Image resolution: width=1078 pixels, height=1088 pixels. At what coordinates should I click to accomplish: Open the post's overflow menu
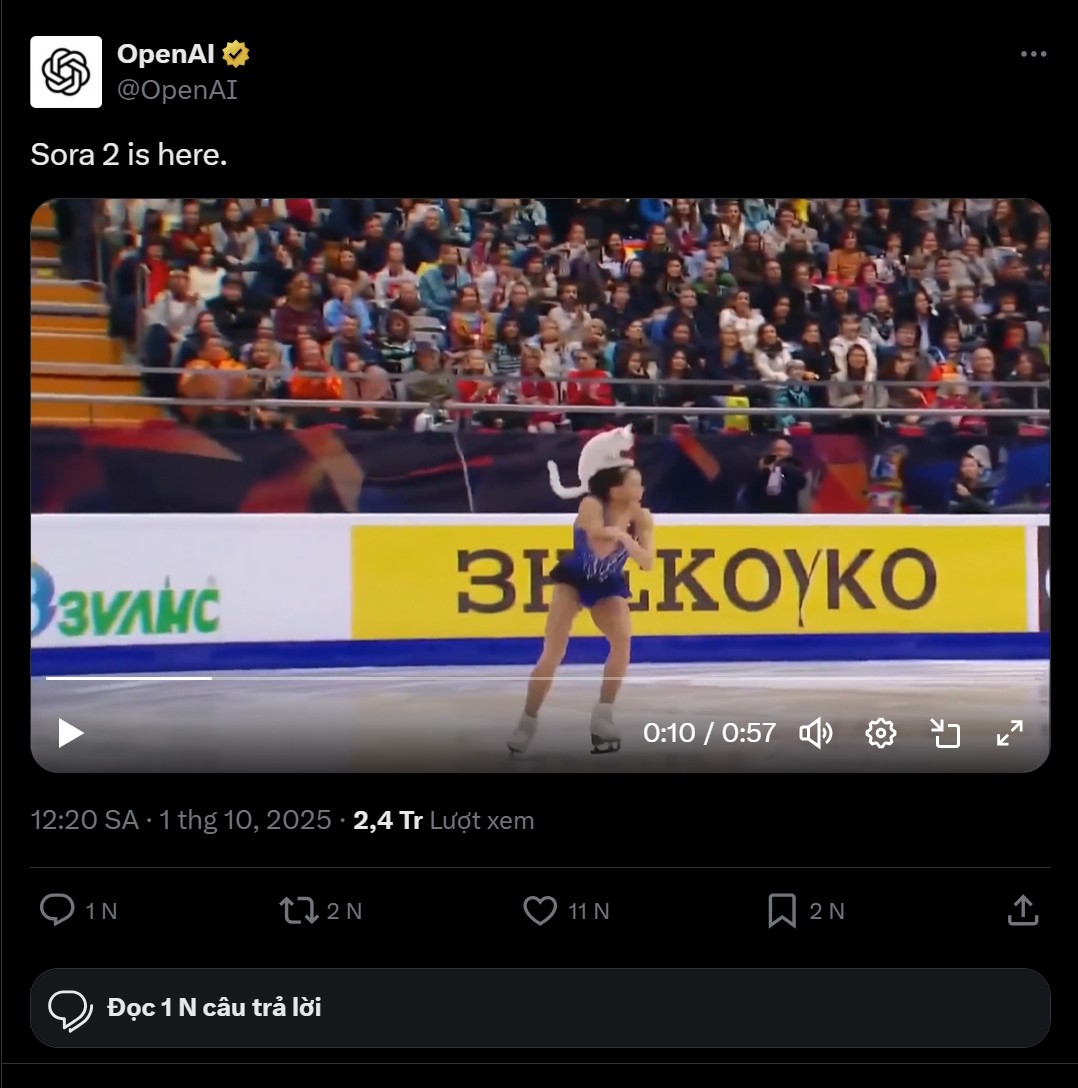coord(1033,54)
